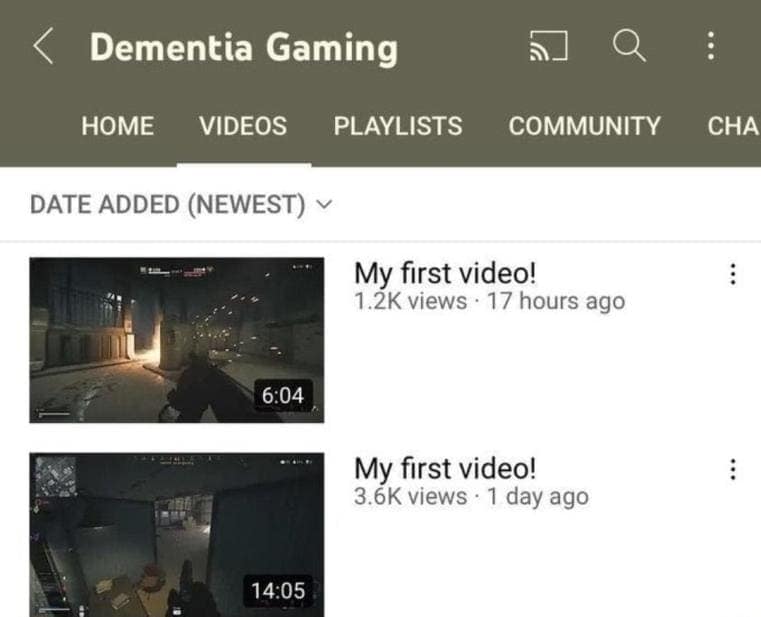Open the cast to device icon
Image resolution: width=761 pixels, height=617 pixels.
pyautogui.click(x=547, y=46)
